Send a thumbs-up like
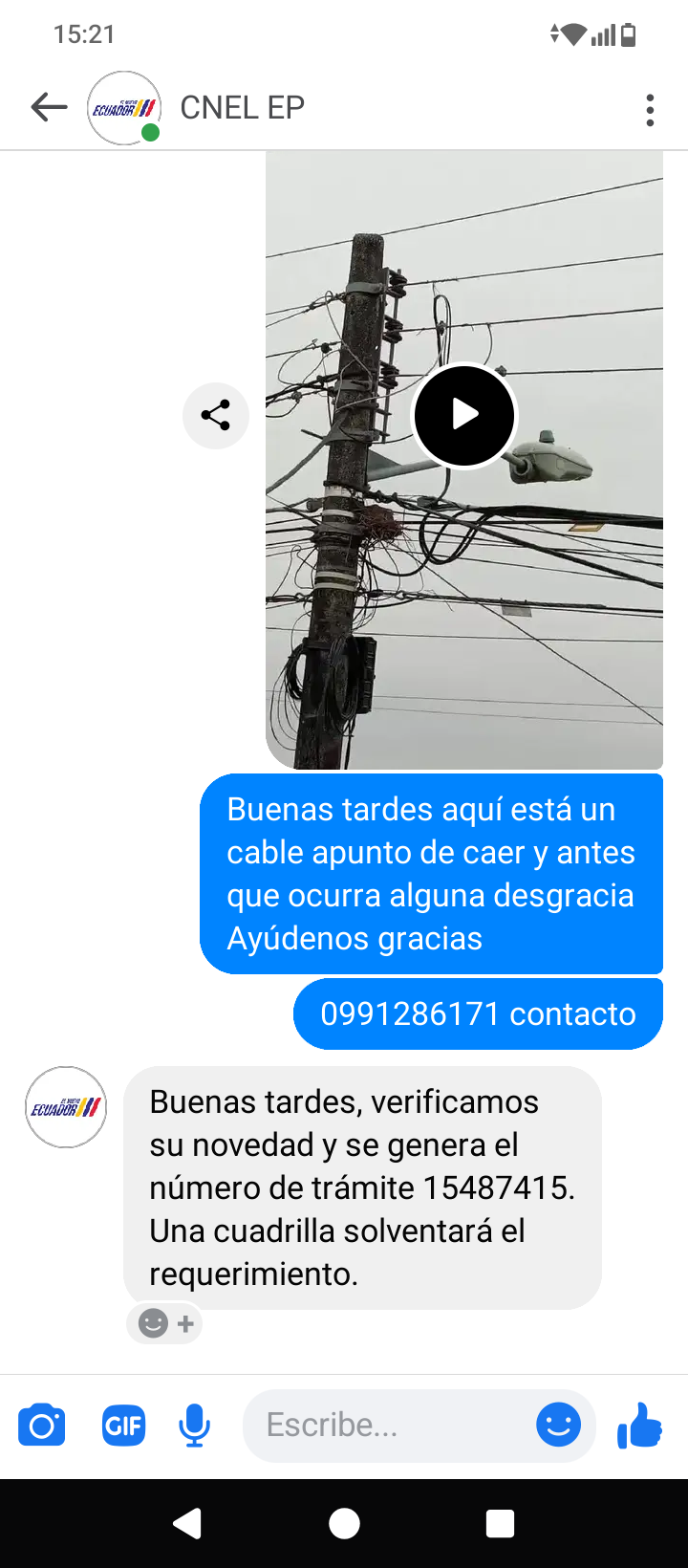This screenshot has height=1568, width=688. pyautogui.click(x=640, y=1426)
